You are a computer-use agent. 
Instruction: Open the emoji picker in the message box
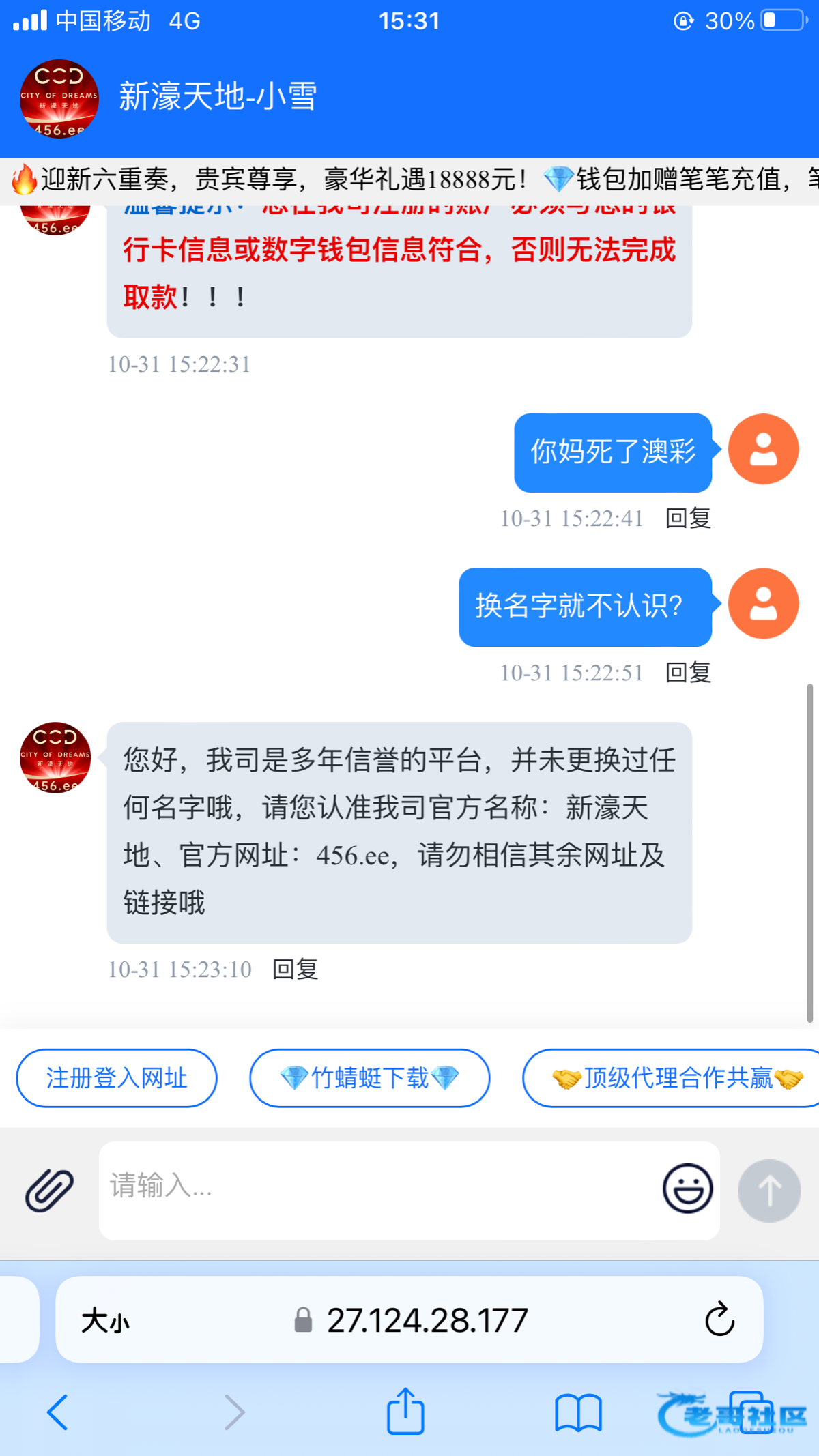pyautogui.click(x=687, y=1189)
